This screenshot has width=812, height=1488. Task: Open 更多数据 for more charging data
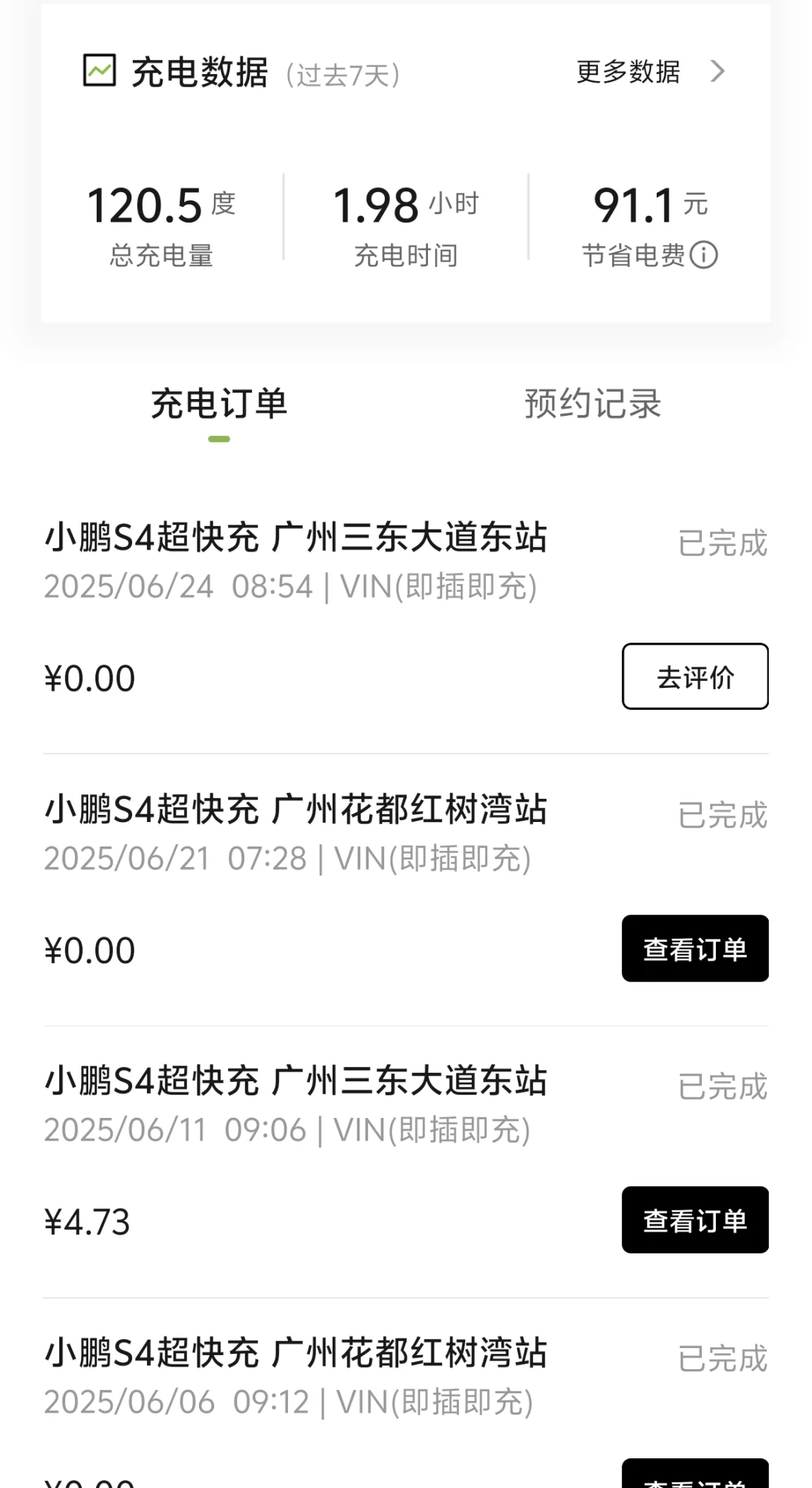(x=650, y=71)
